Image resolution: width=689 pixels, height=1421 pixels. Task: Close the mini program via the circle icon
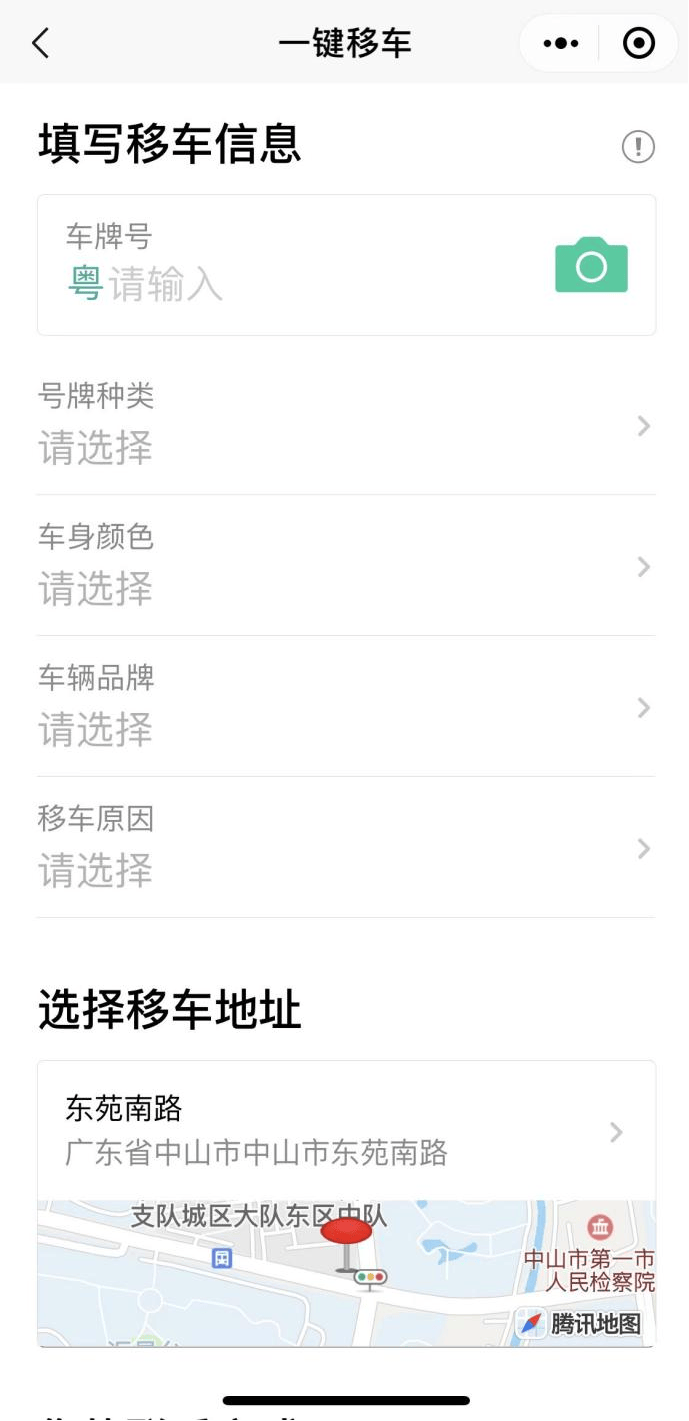tap(638, 43)
